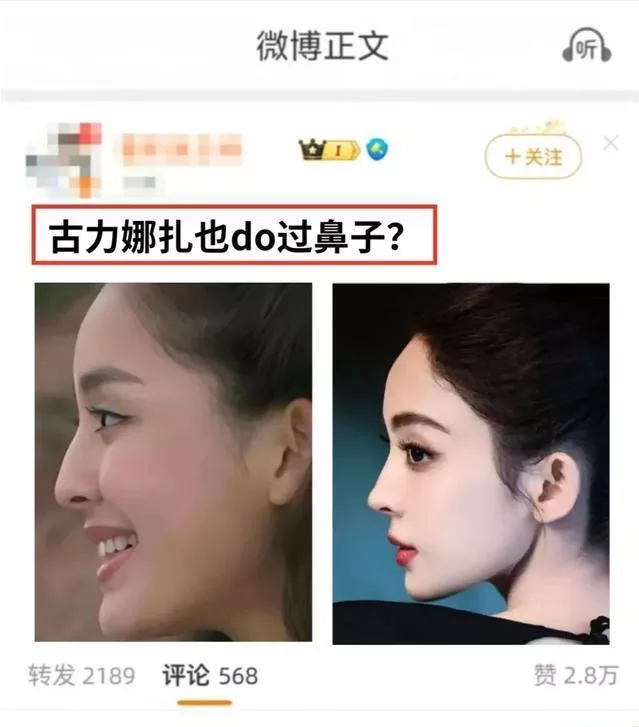This screenshot has width=639, height=727.
Task: Follow this poster with +关注
Action: 533,157
